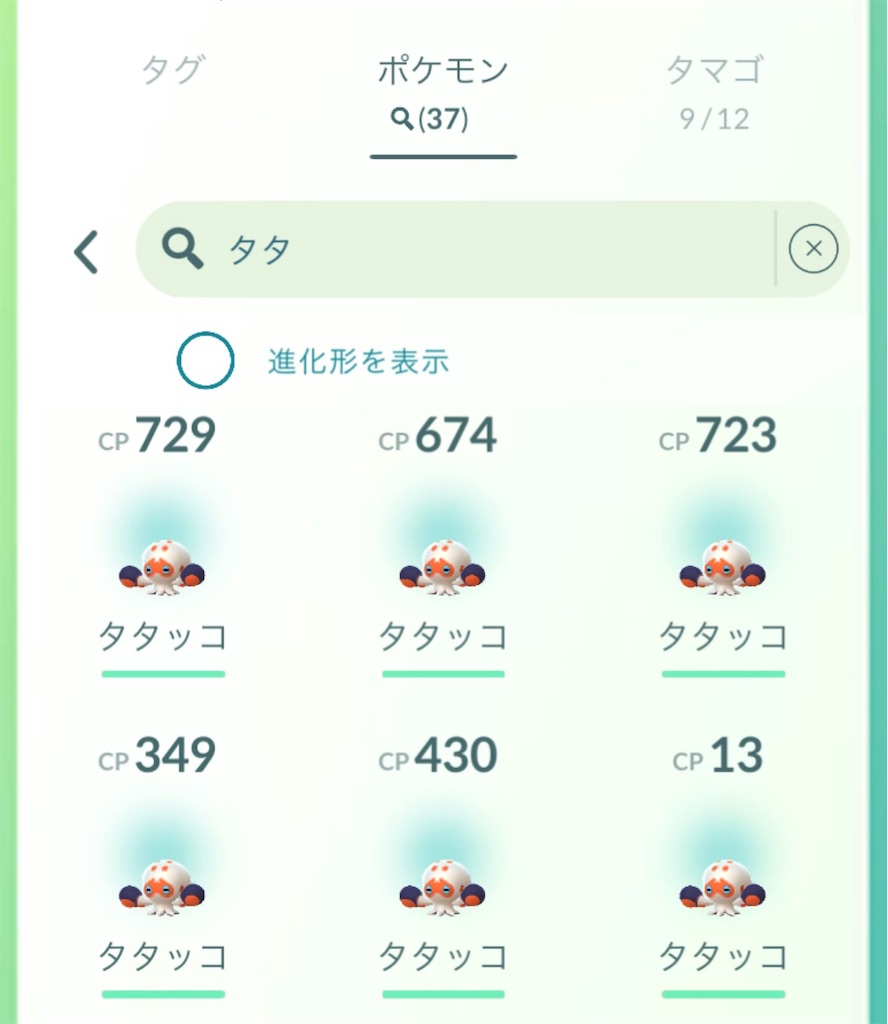Clear the search text with the X button
This screenshot has width=888, height=1024.
click(x=813, y=250)
